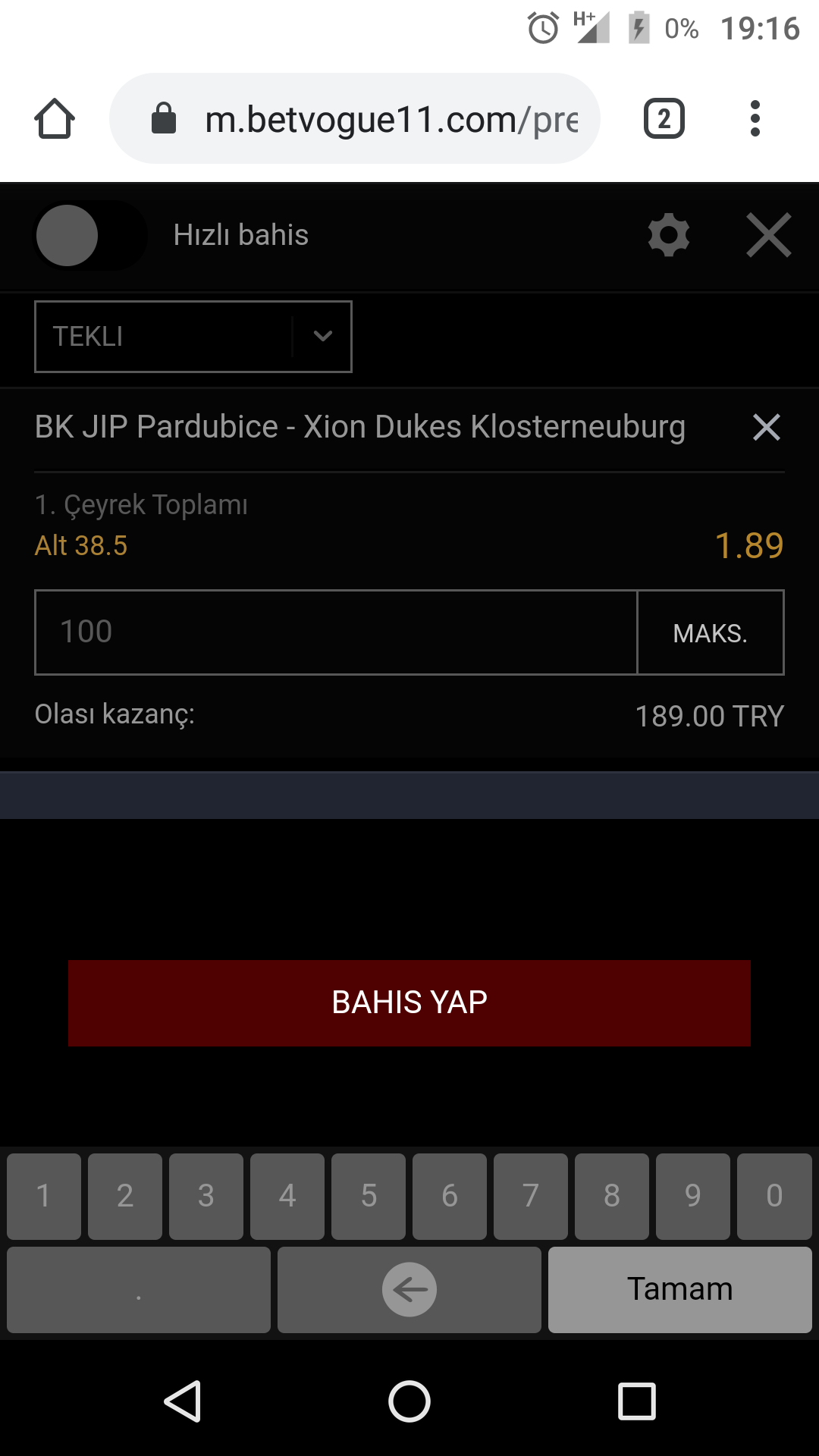This screenshot has width=819, height=1456.
Task: Tap the browser address bar
Action: tap(355, 119)
